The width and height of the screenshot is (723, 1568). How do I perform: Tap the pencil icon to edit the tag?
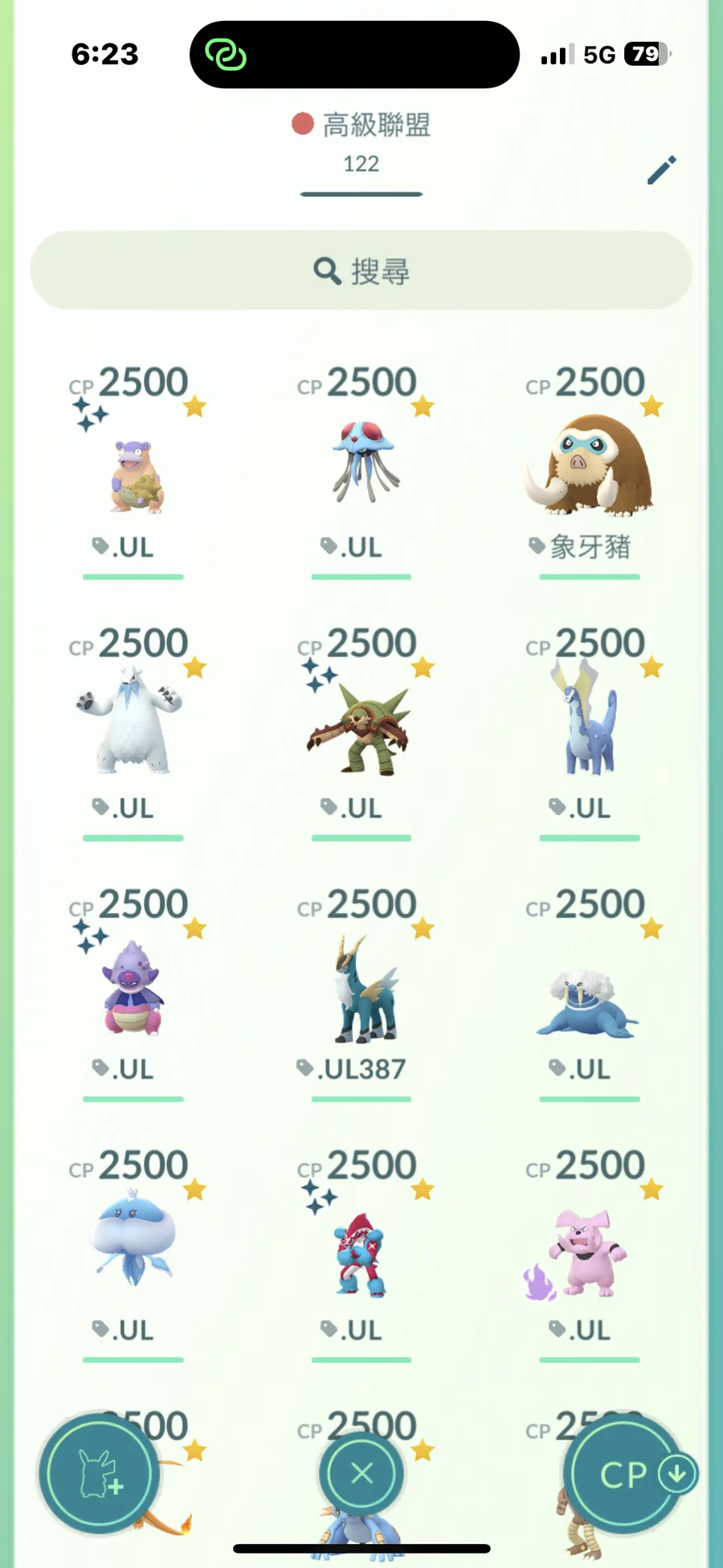coord(662,170)
